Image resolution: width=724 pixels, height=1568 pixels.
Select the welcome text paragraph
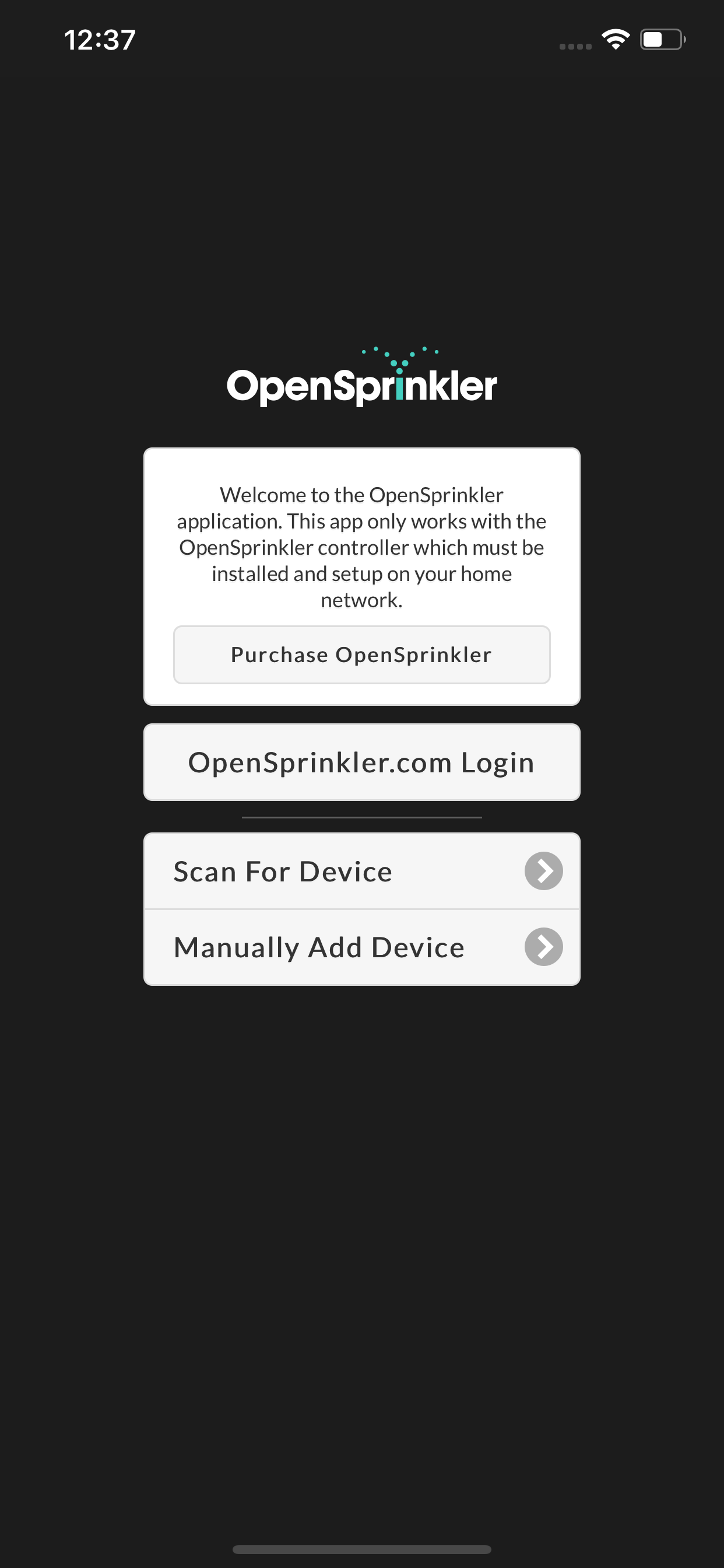(362, 546)
